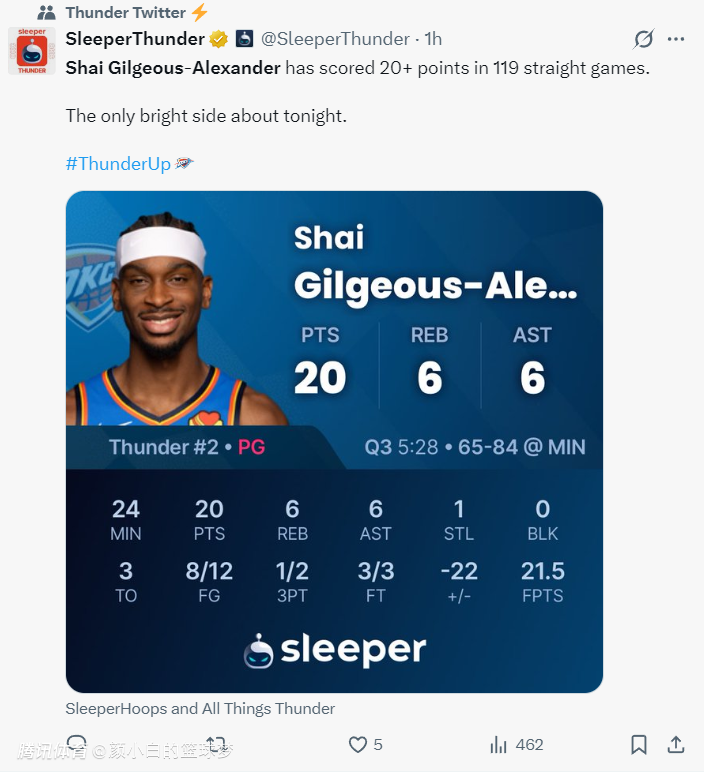
Task: Open the Shai Gilgeous-Alexander stats image
Action: click(x=334, y=441)
